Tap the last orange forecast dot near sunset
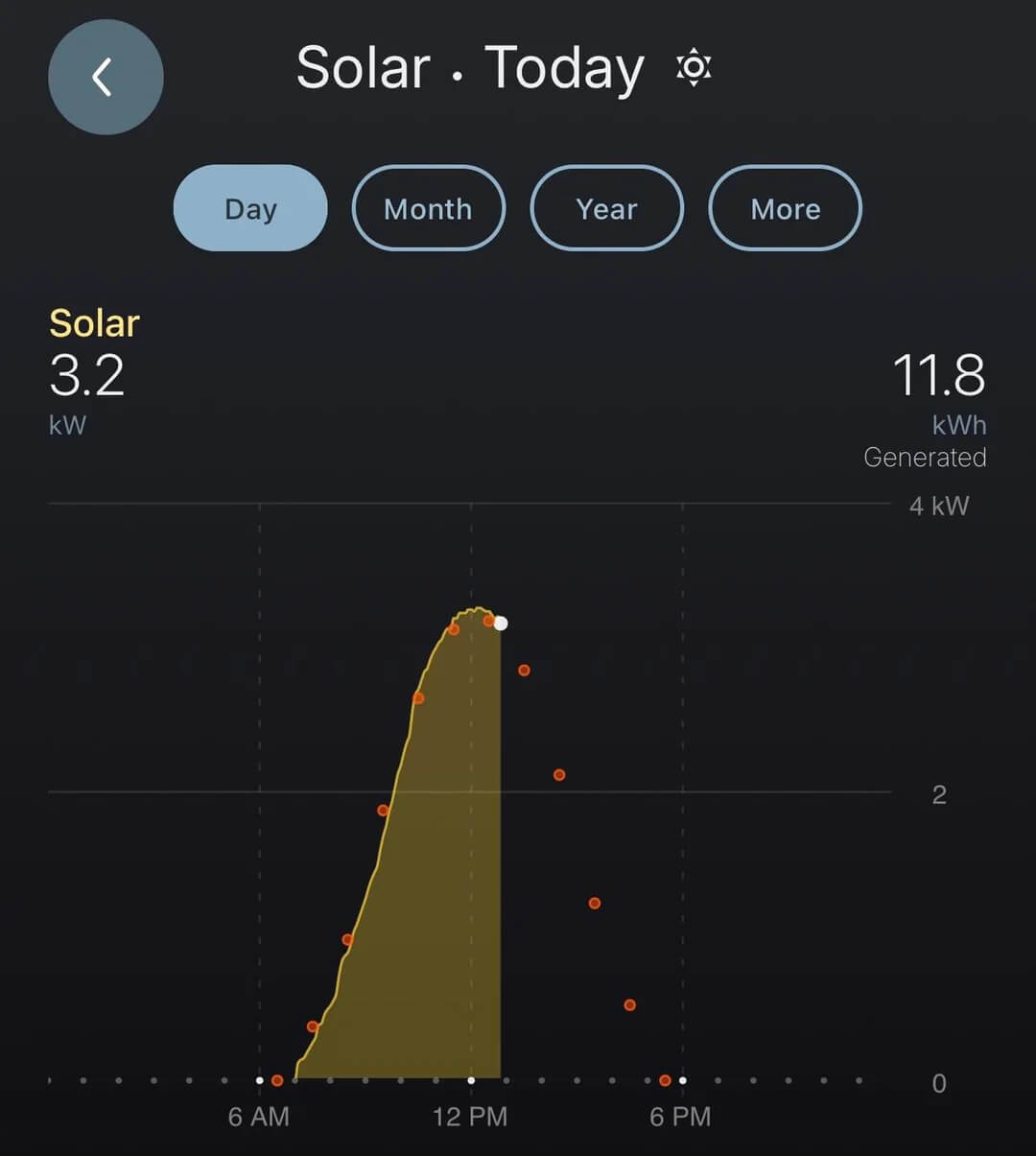The height and width of the screenshot is (1156, 1036). [665, 1080]
